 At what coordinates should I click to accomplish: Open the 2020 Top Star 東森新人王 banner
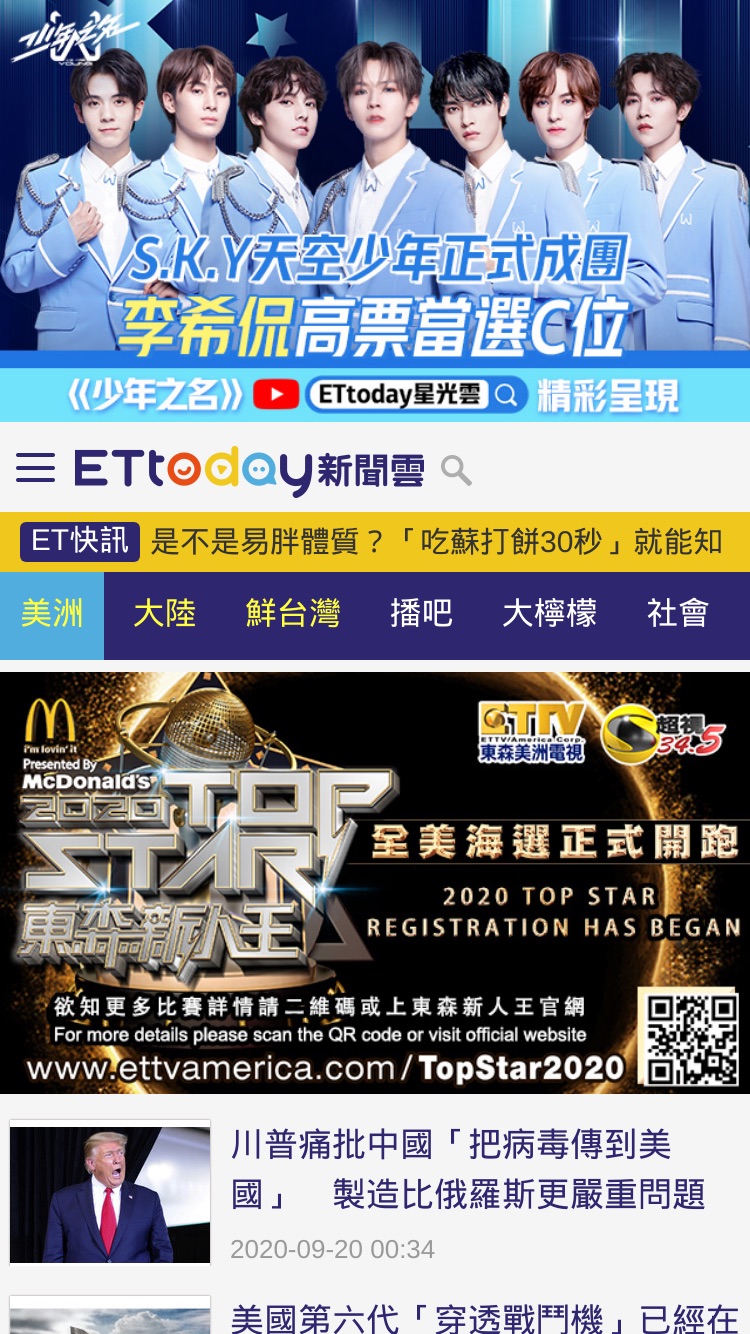(x=375, y=882)
